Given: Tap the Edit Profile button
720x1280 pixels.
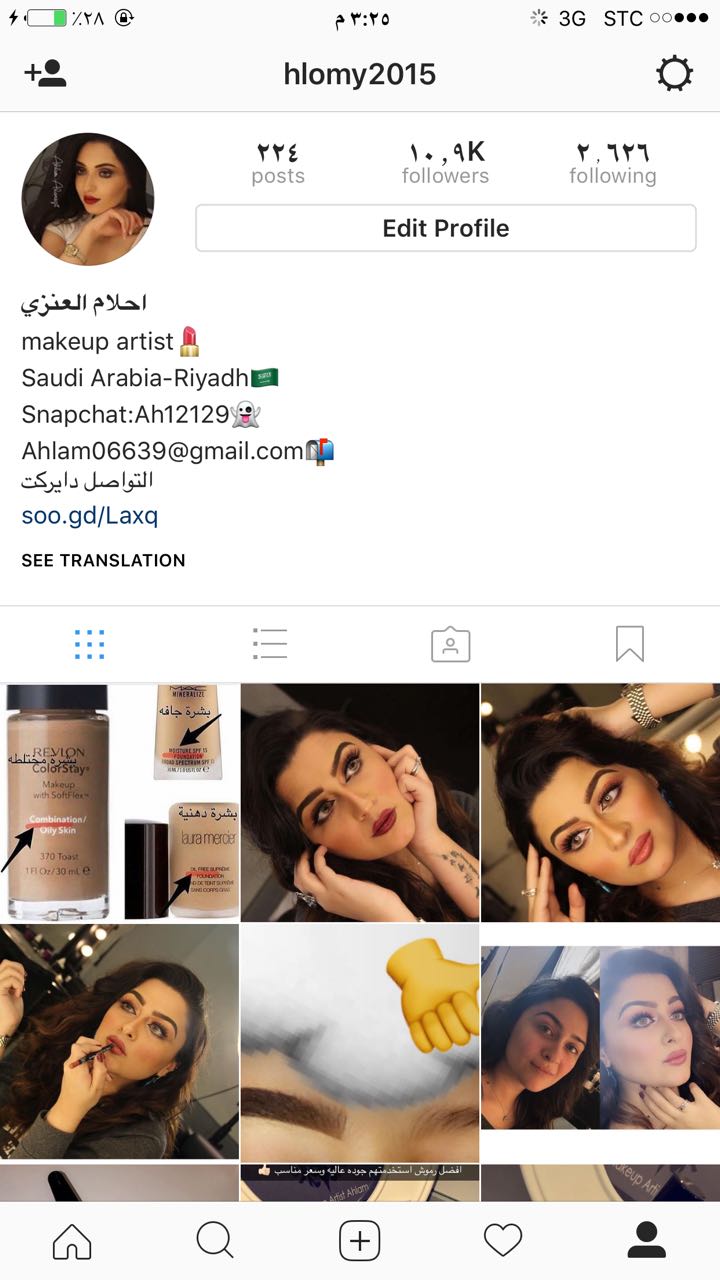Looking at the screenshot, I should (x=446, y=228).
